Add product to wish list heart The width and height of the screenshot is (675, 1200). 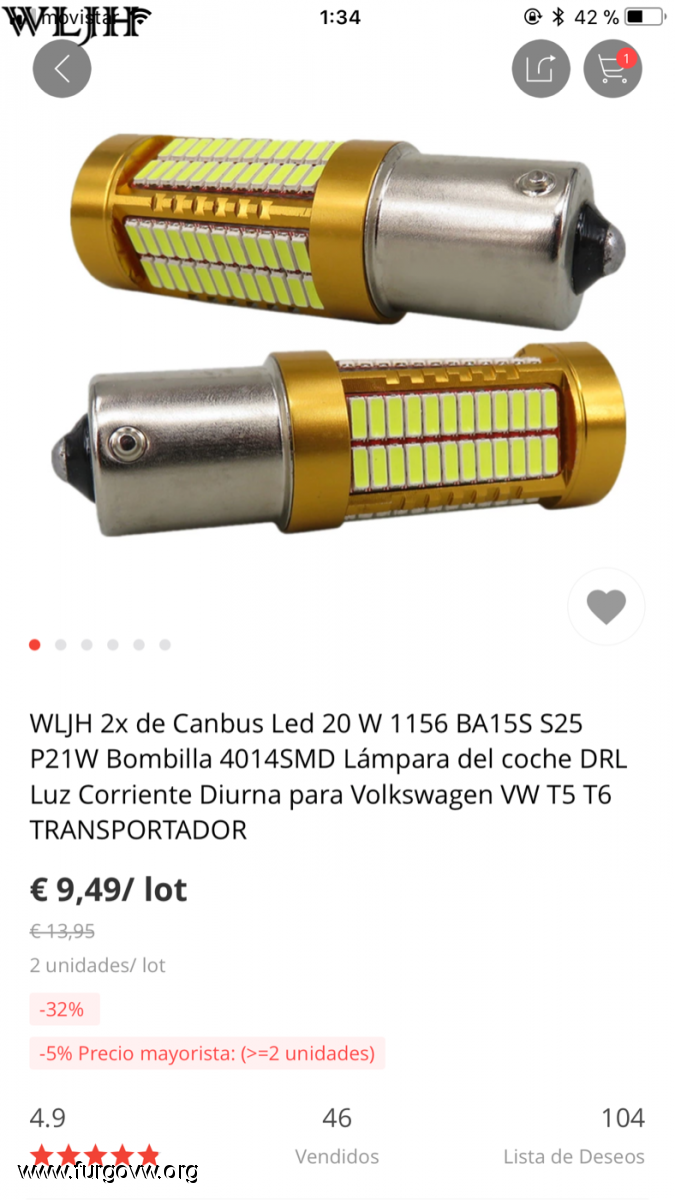click(x=606, y=606)
